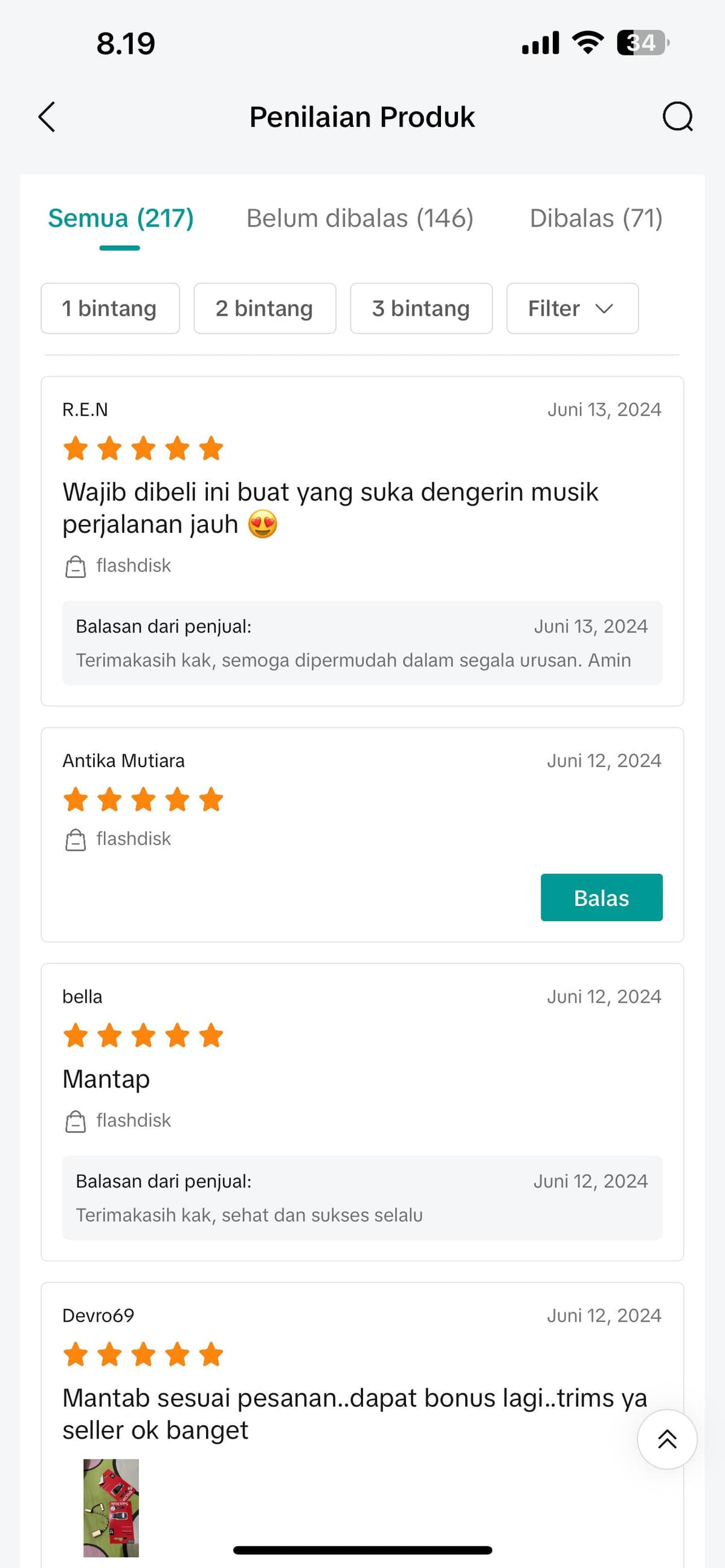Switch to Belum dibalas tab
Viewport: 725px width, 1568px height.
359,219
